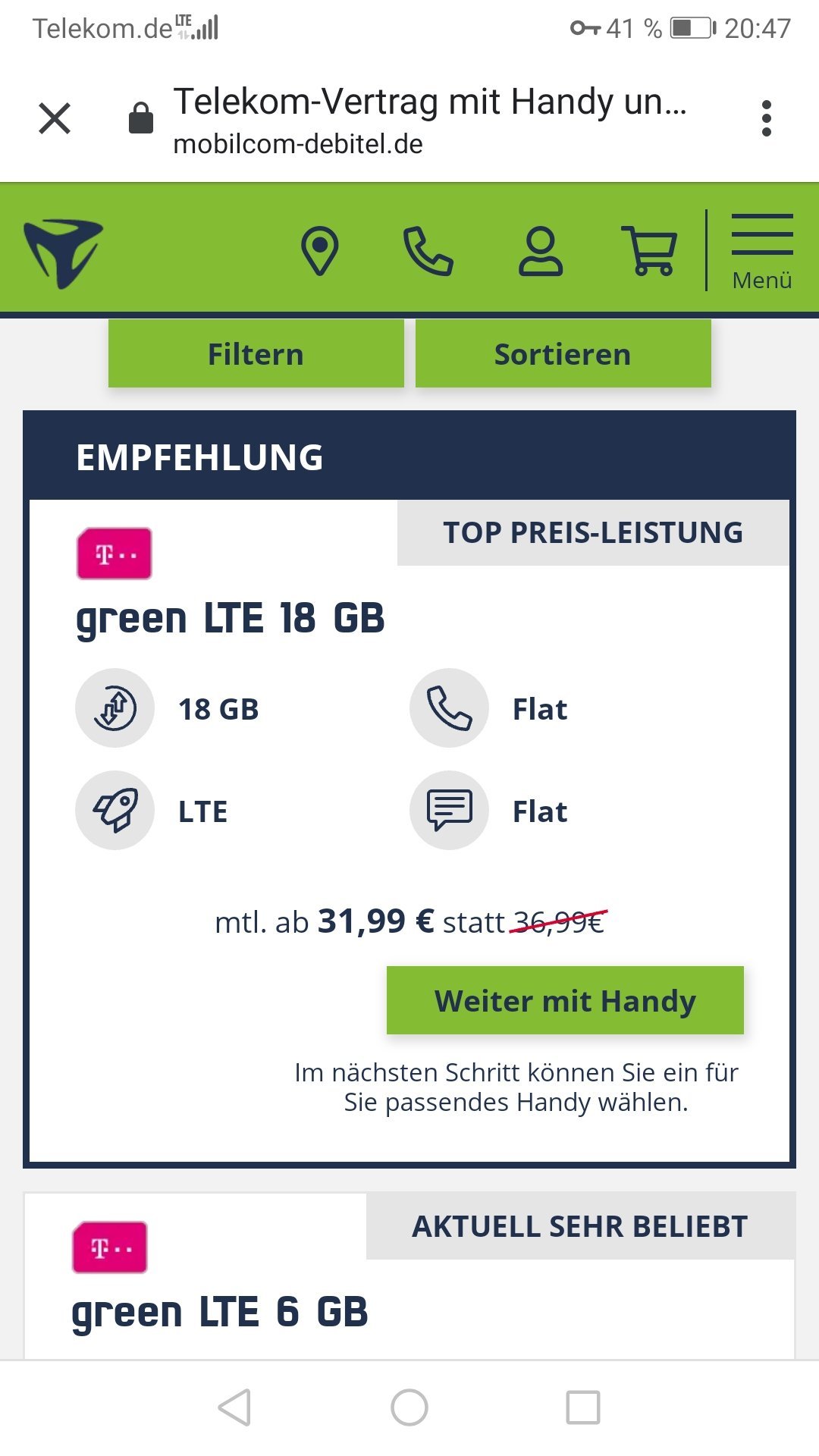Tap the freenet logo in header

tap(63, 253)
